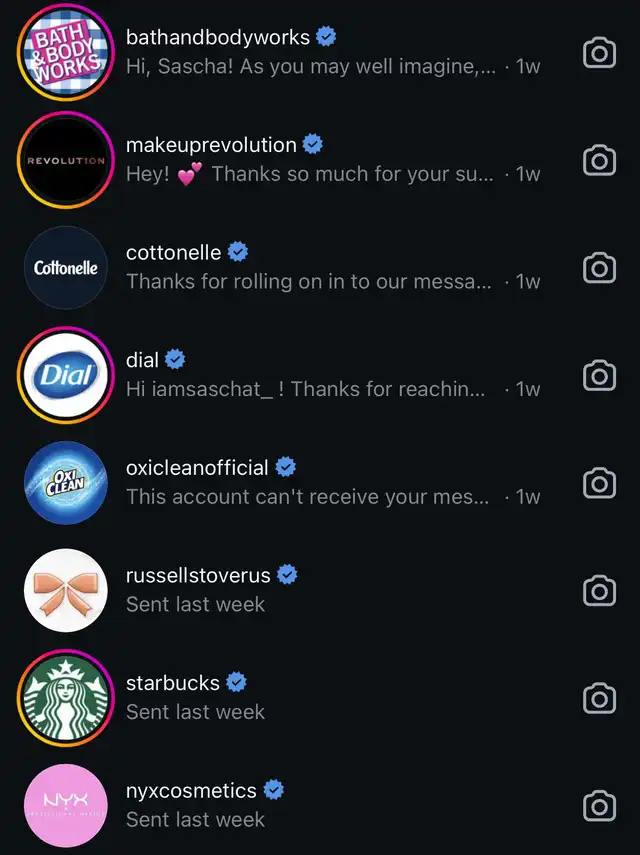640x855 pixels.
Task: Tap the camera icon in dial's row
Action: tap(599, 375)
